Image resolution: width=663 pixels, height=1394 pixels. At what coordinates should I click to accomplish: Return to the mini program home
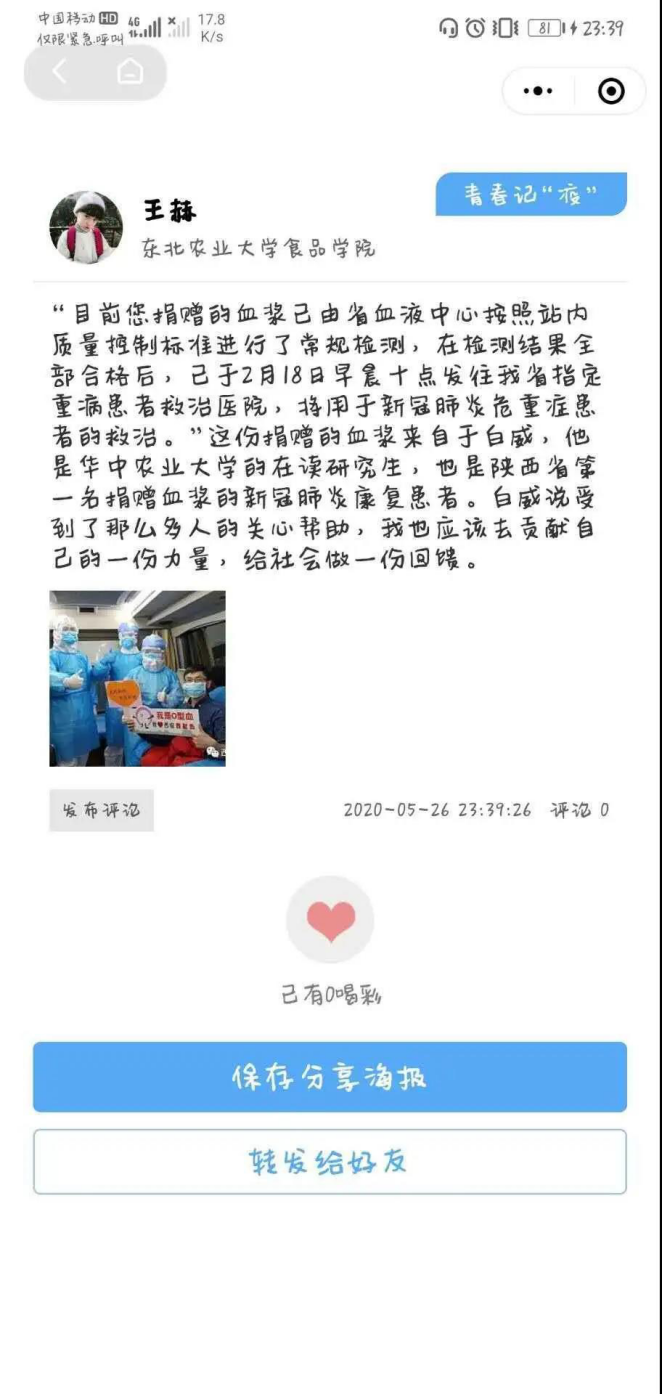pyautogui.click(x=130, y=72)
